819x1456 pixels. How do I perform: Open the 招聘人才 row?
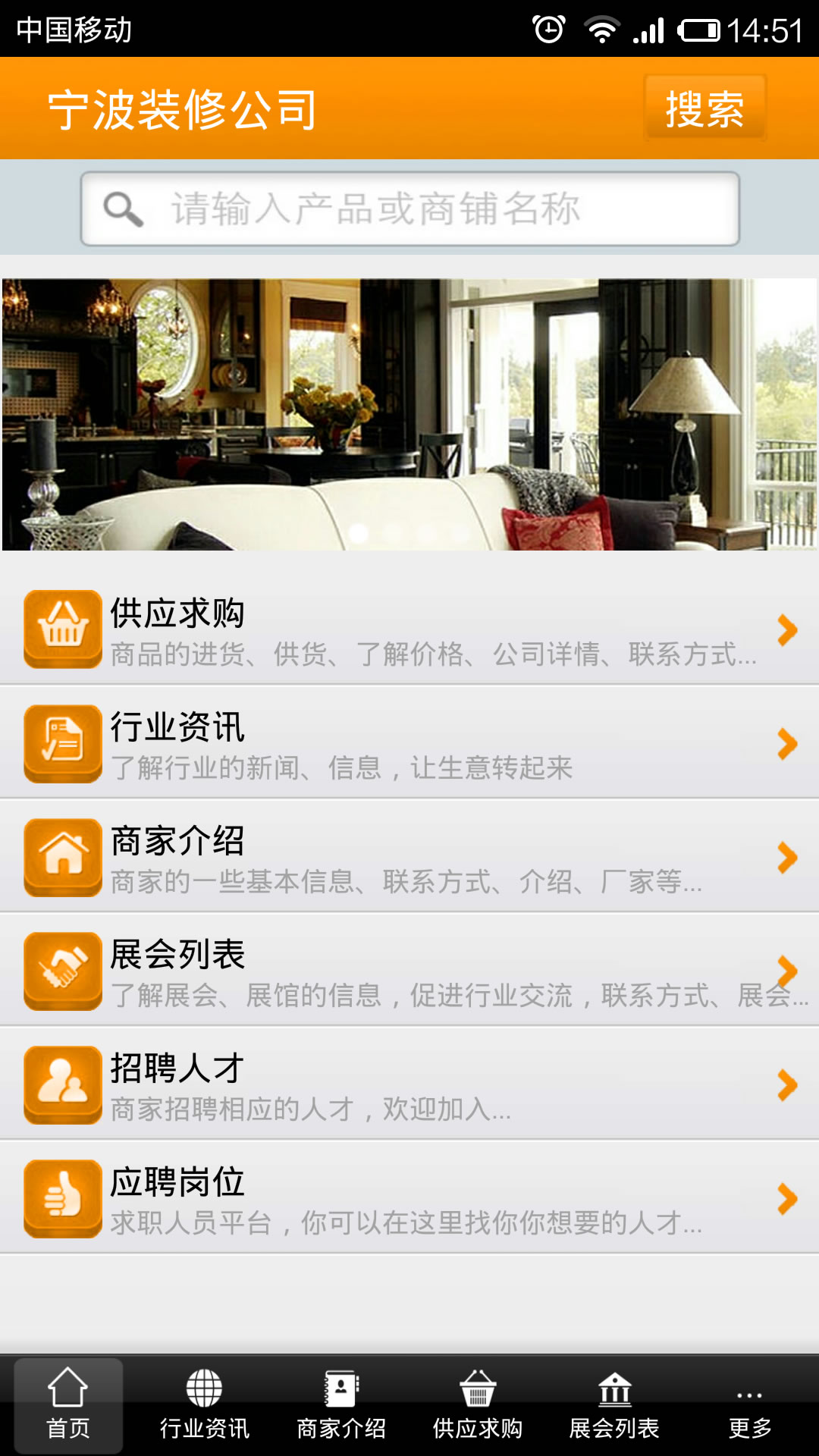409,1084
